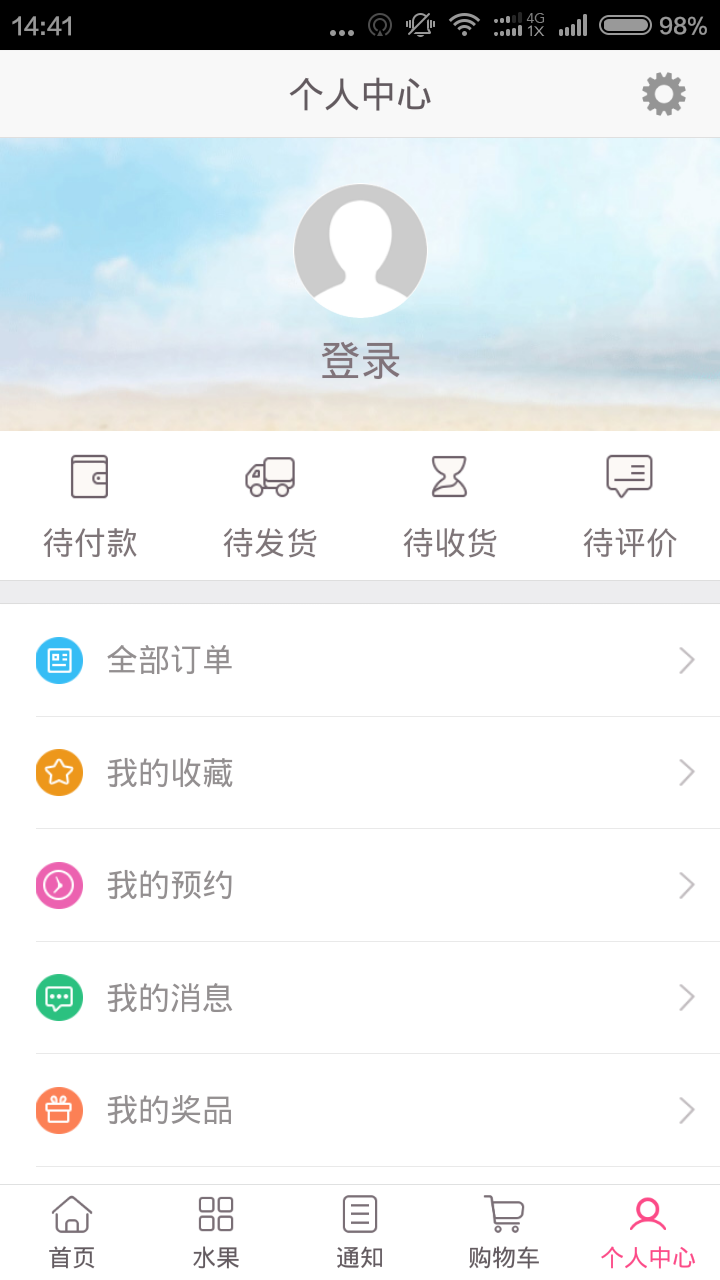Screen dimensions: 720x1280
Task: Open the settings gear in top bar
Action: click(x=662, y=93)
